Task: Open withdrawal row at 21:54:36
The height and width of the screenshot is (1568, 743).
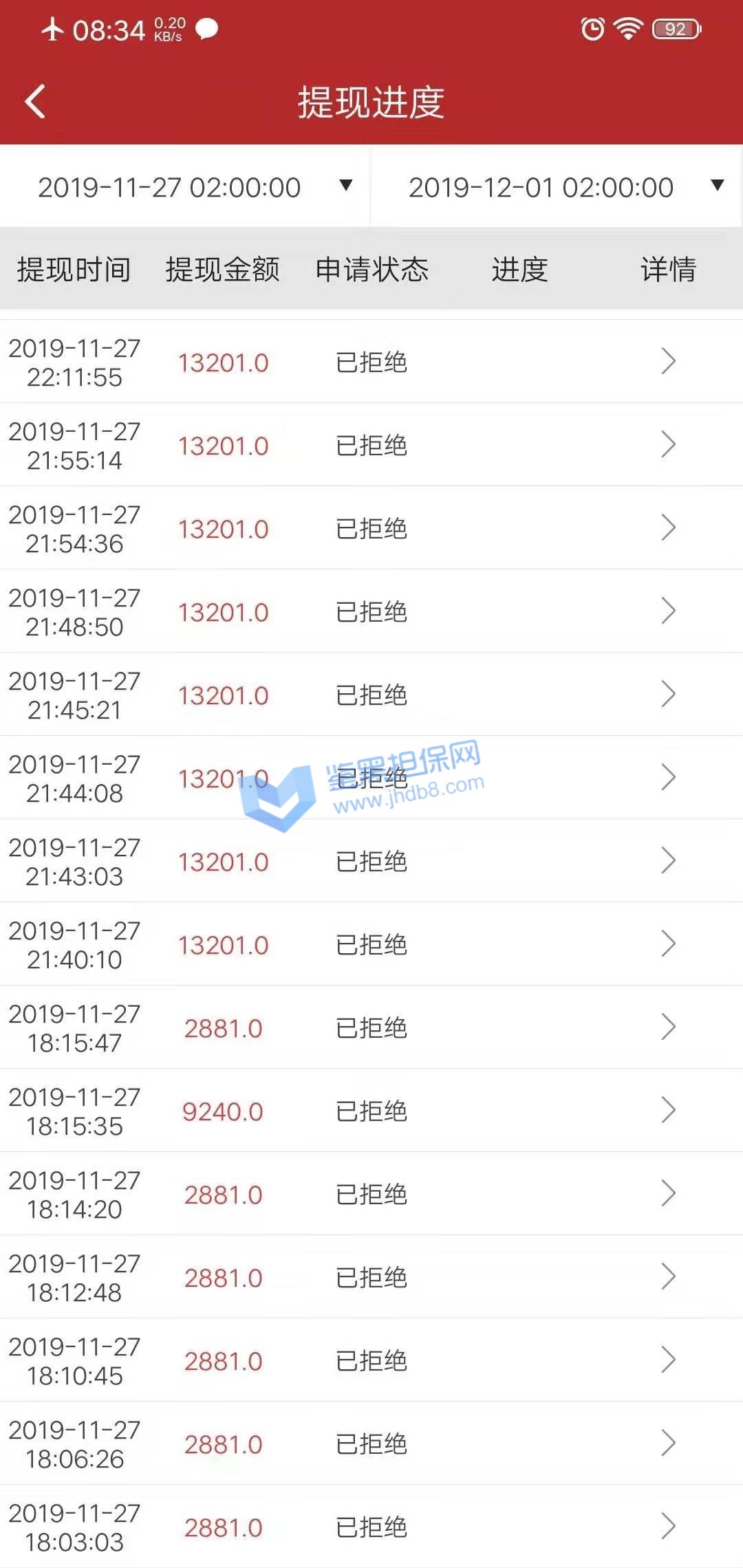Action: click(x=667, y=528)
